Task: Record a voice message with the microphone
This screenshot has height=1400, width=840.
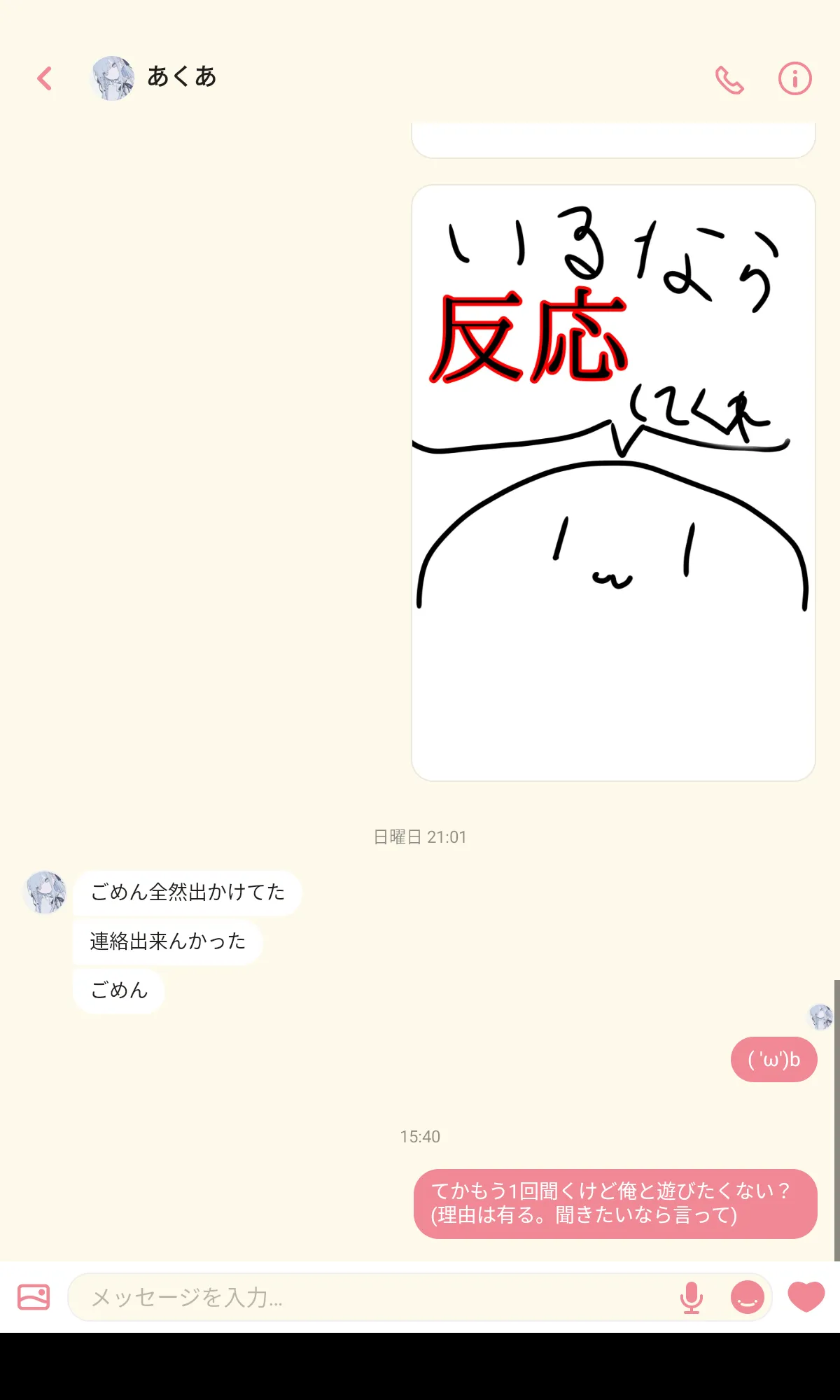Action: pyautogui.click(x=692, y=1298)
